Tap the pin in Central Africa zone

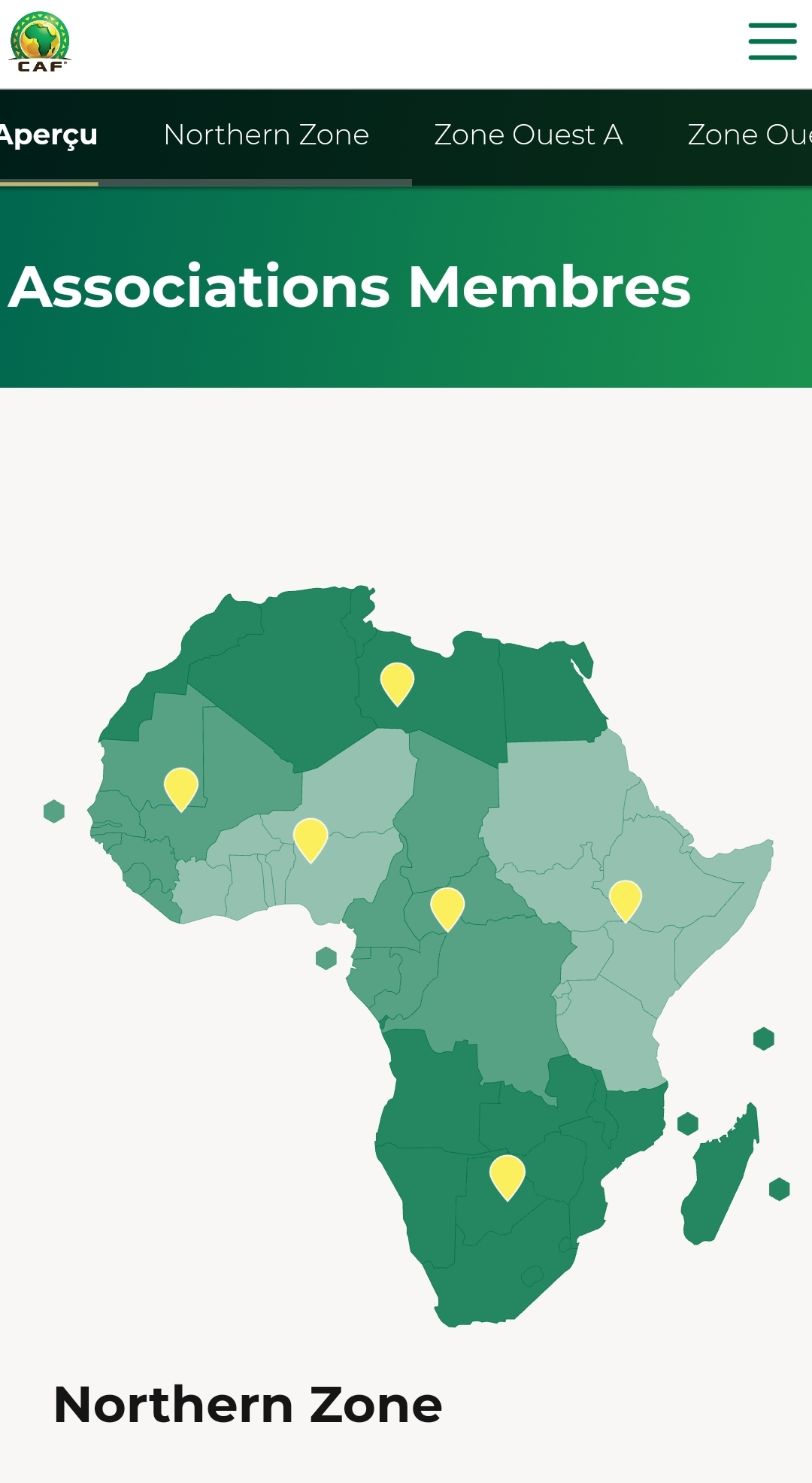[447, 907]
